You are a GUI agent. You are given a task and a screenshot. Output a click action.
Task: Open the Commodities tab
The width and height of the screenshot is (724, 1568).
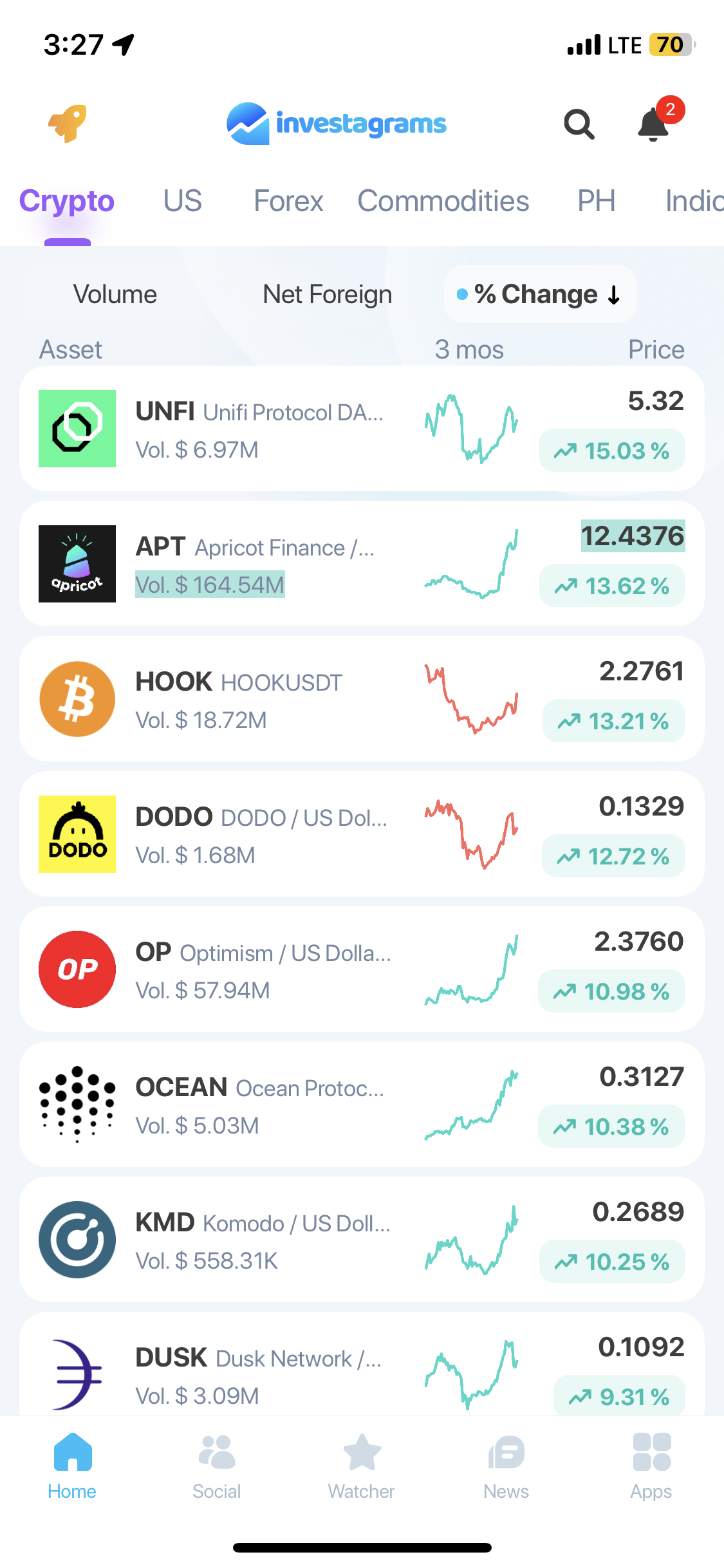[x=443, y=201]
